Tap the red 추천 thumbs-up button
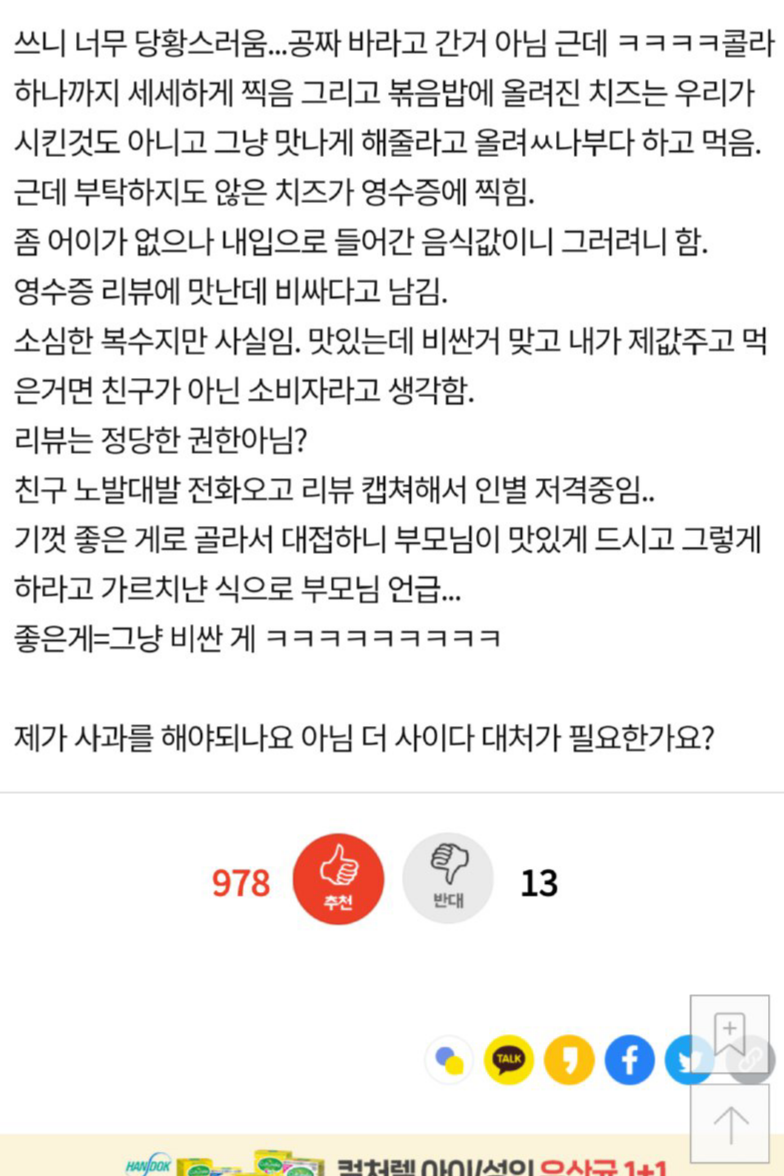Viewport: 784px width, 1176px height. tap(338, 878)
